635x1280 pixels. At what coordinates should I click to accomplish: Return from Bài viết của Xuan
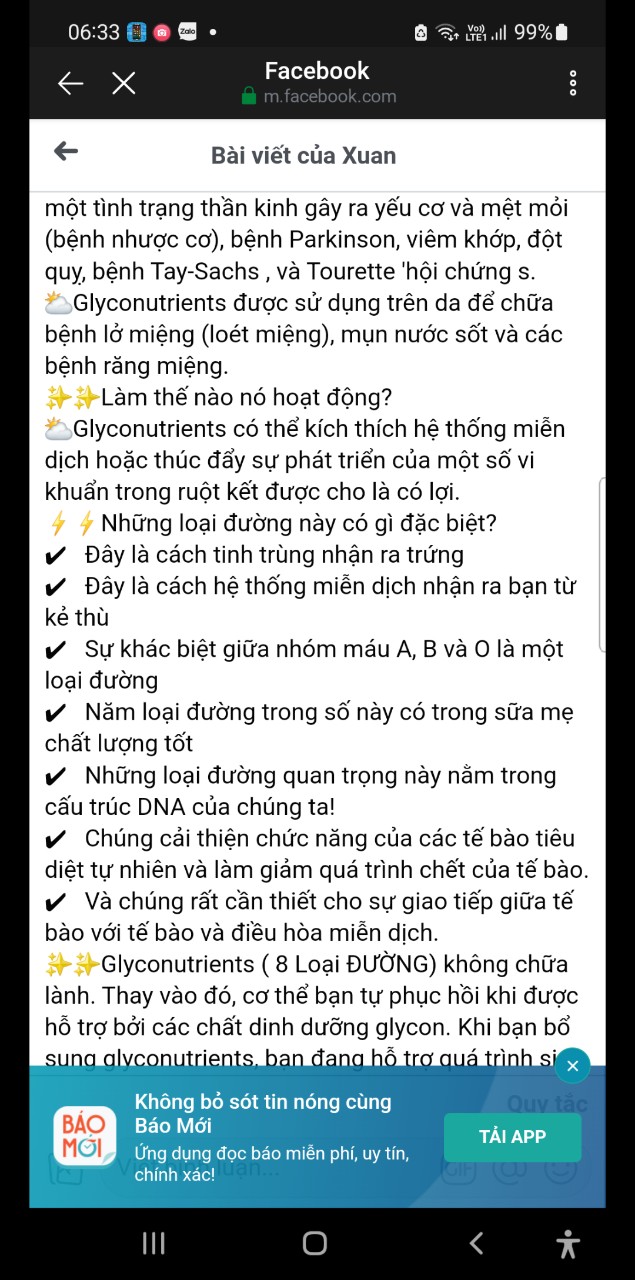[x=66, y=151]
